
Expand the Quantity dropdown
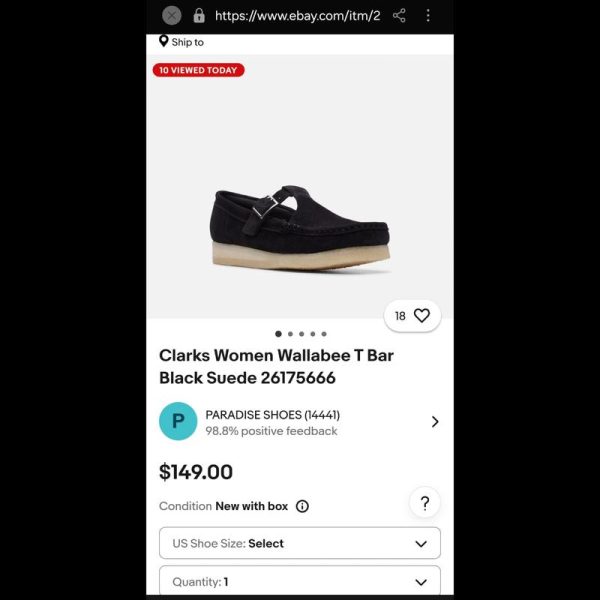299,581
